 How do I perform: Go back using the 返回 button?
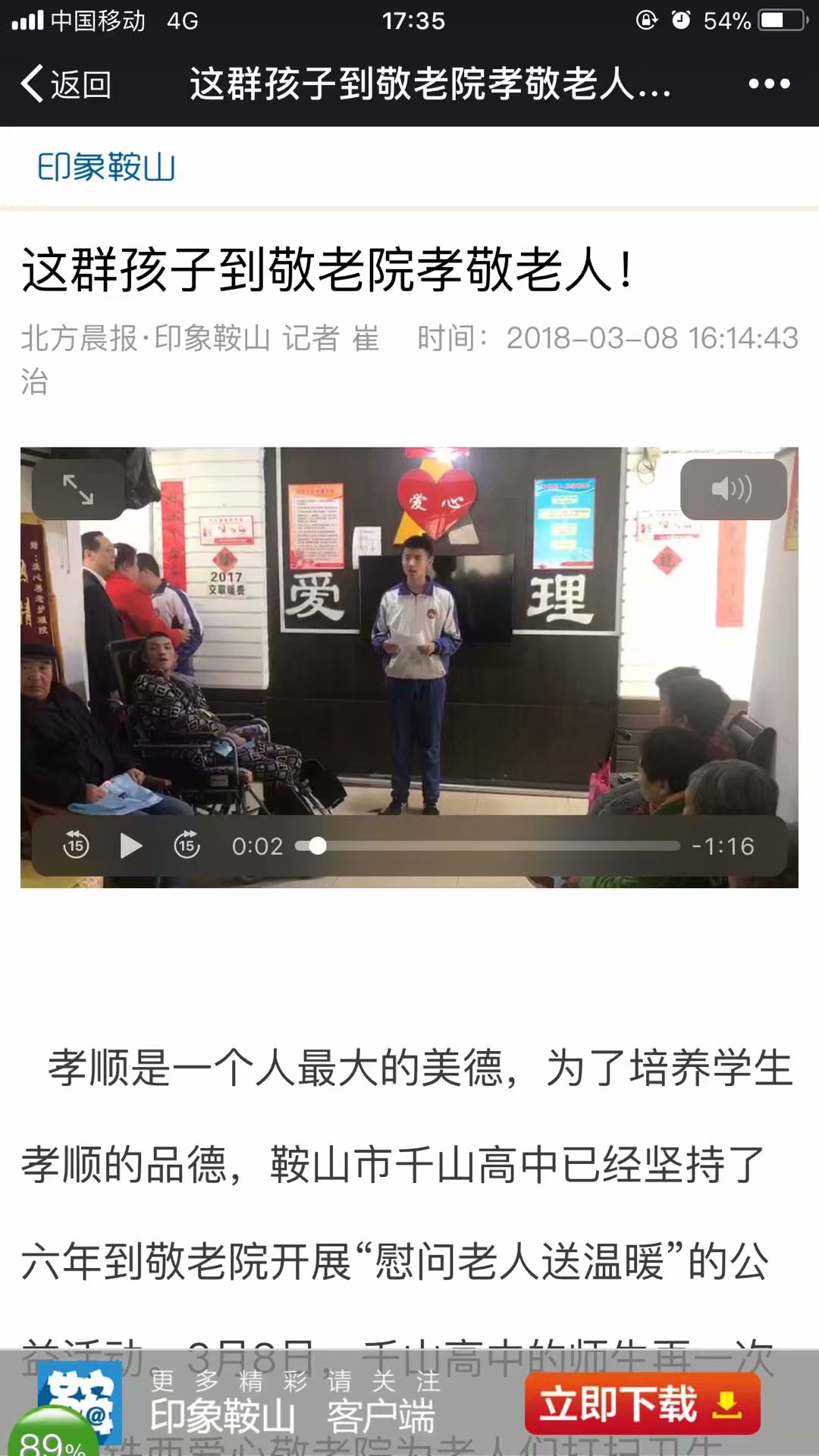[66, 83]
